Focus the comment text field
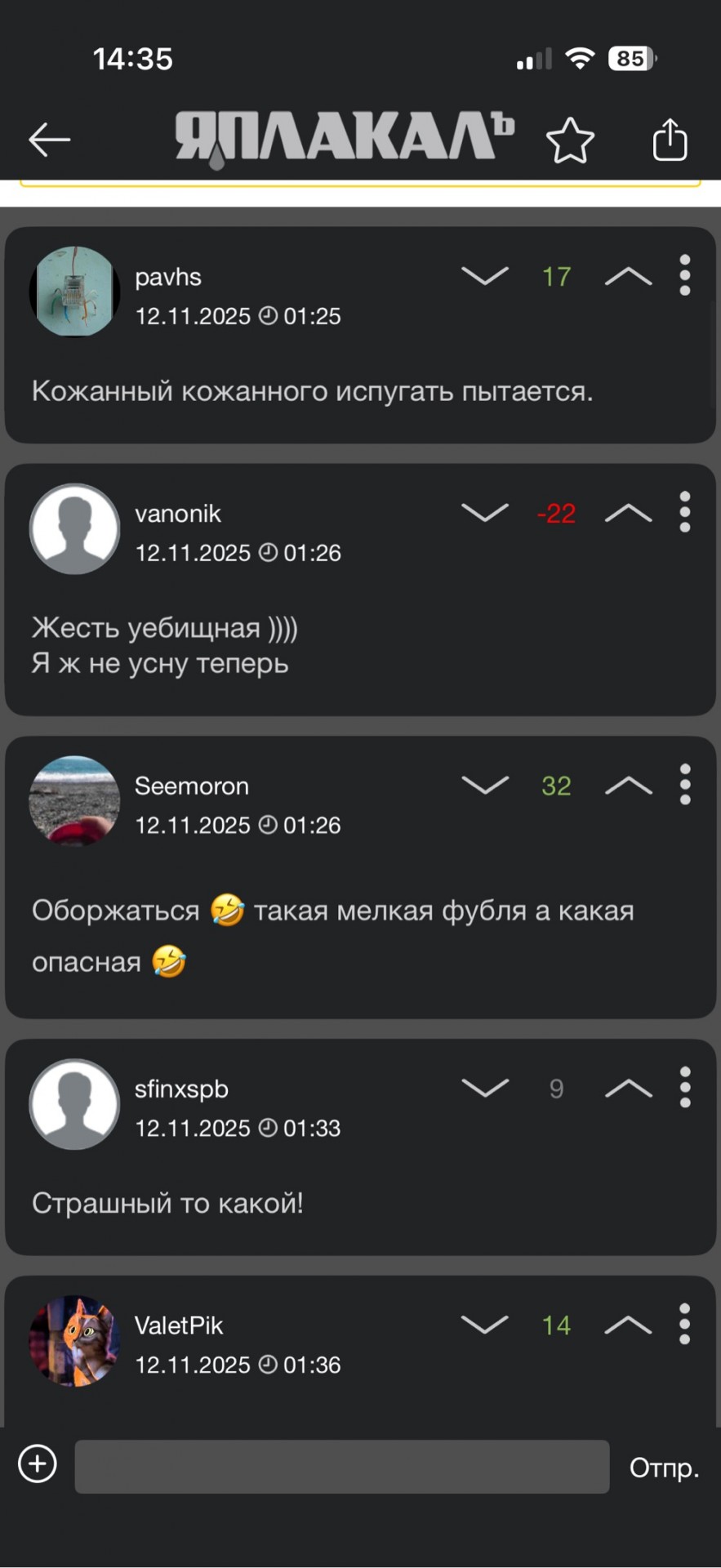The image size is (721, 1568). 341,1467
